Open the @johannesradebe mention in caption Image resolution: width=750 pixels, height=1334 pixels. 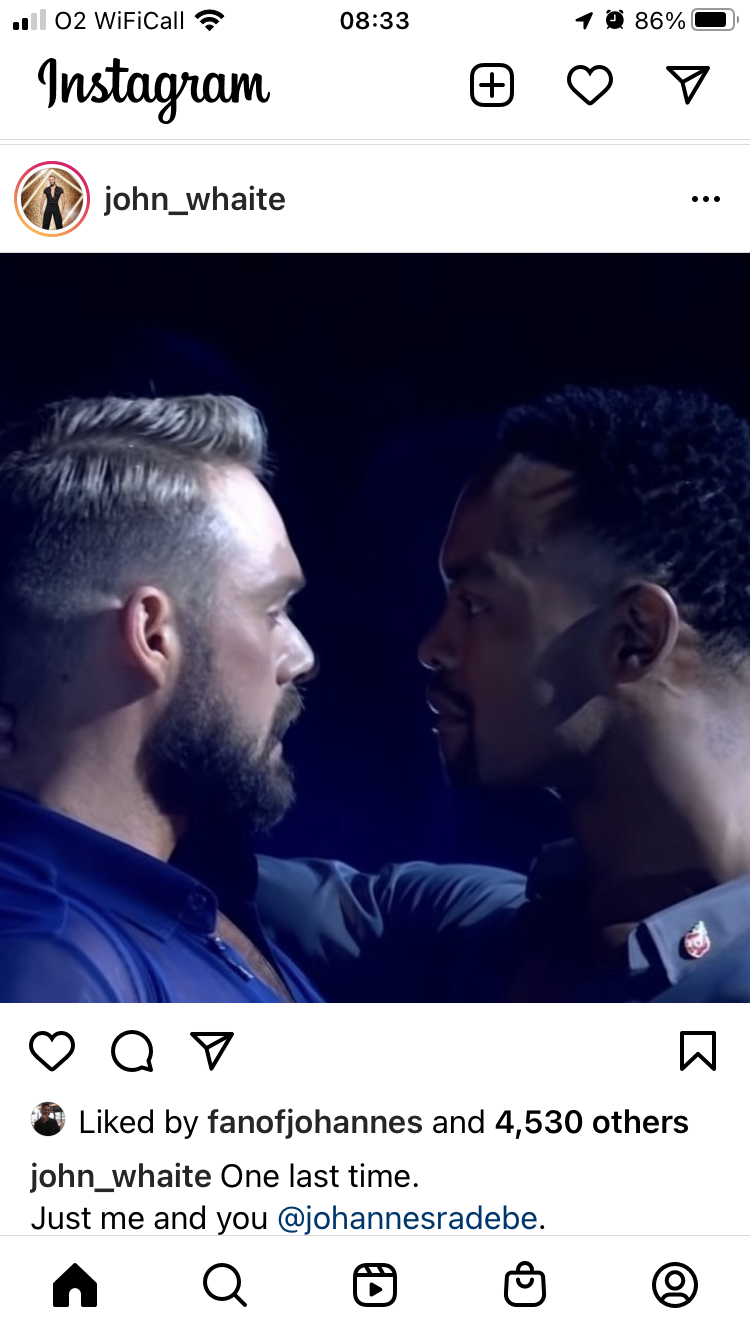(x=410, y=1219)
